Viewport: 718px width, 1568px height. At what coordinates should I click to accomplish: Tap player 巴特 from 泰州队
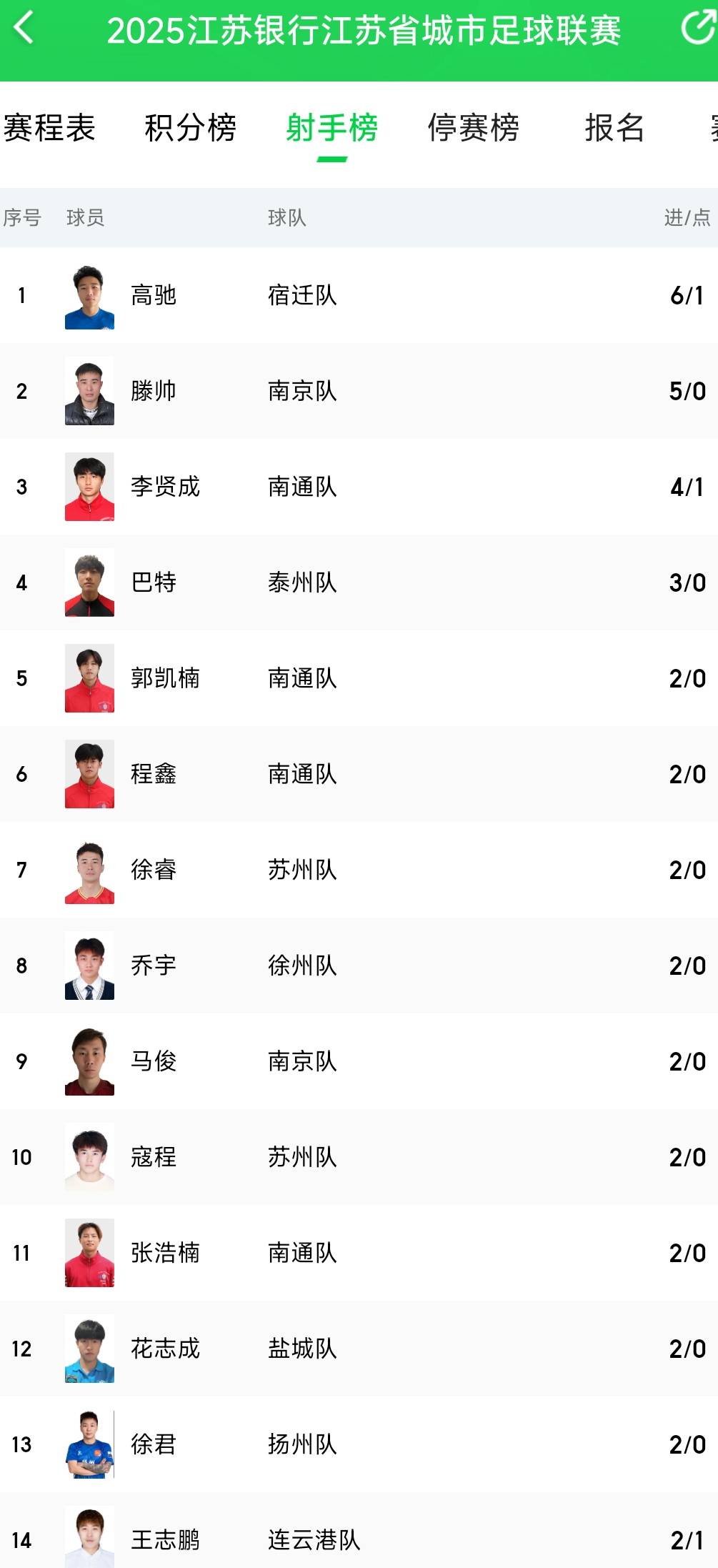tap(153, 582)
